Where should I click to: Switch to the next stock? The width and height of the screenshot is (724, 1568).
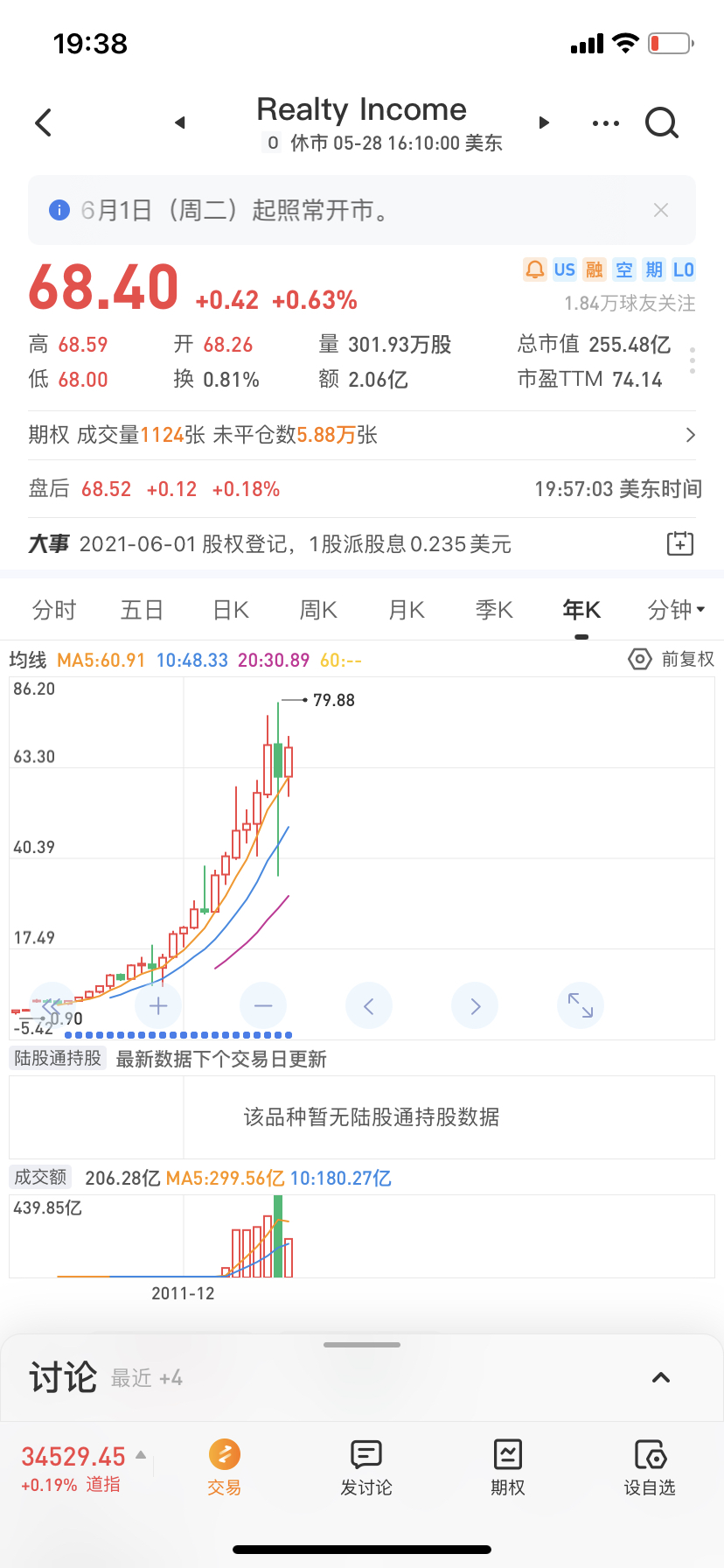[544, 122]
